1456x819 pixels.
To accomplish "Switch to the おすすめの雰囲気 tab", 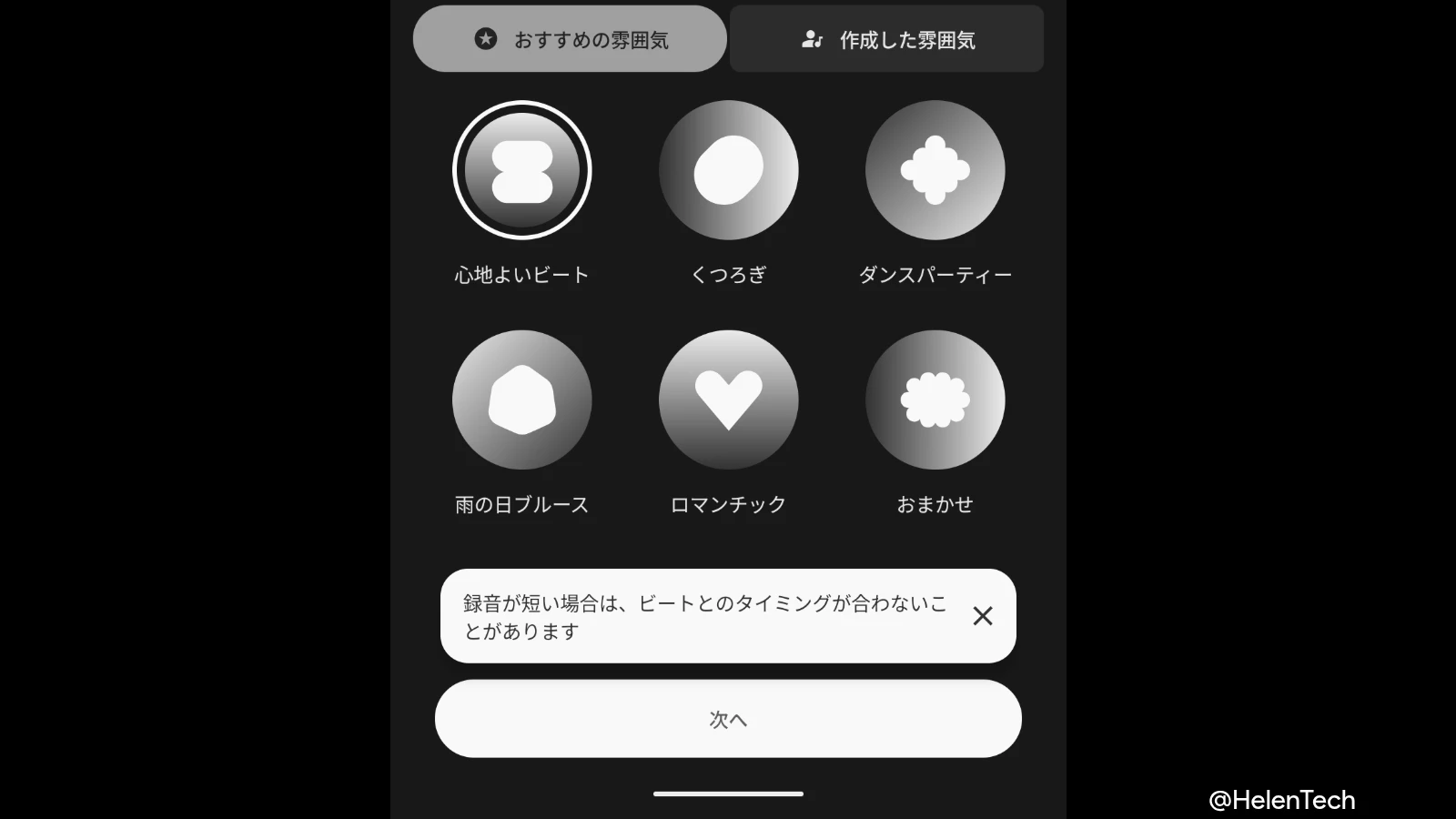I will pyautogui.click(x=570, y=39).
